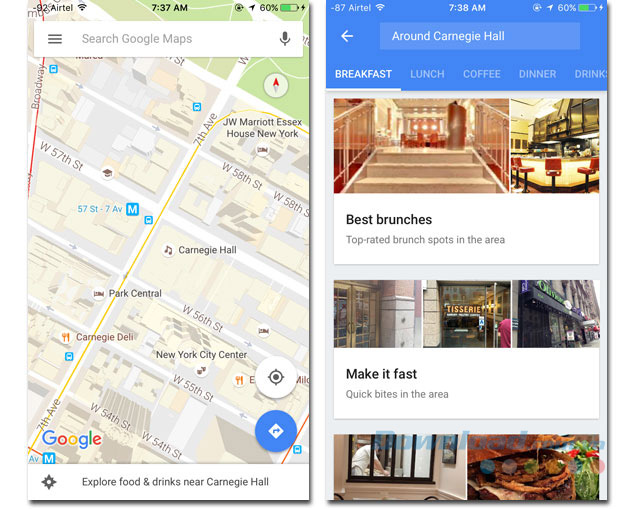Viewport: 640px width, 509px height.
Task: Center the map on my location
Action: coord(276,377)
